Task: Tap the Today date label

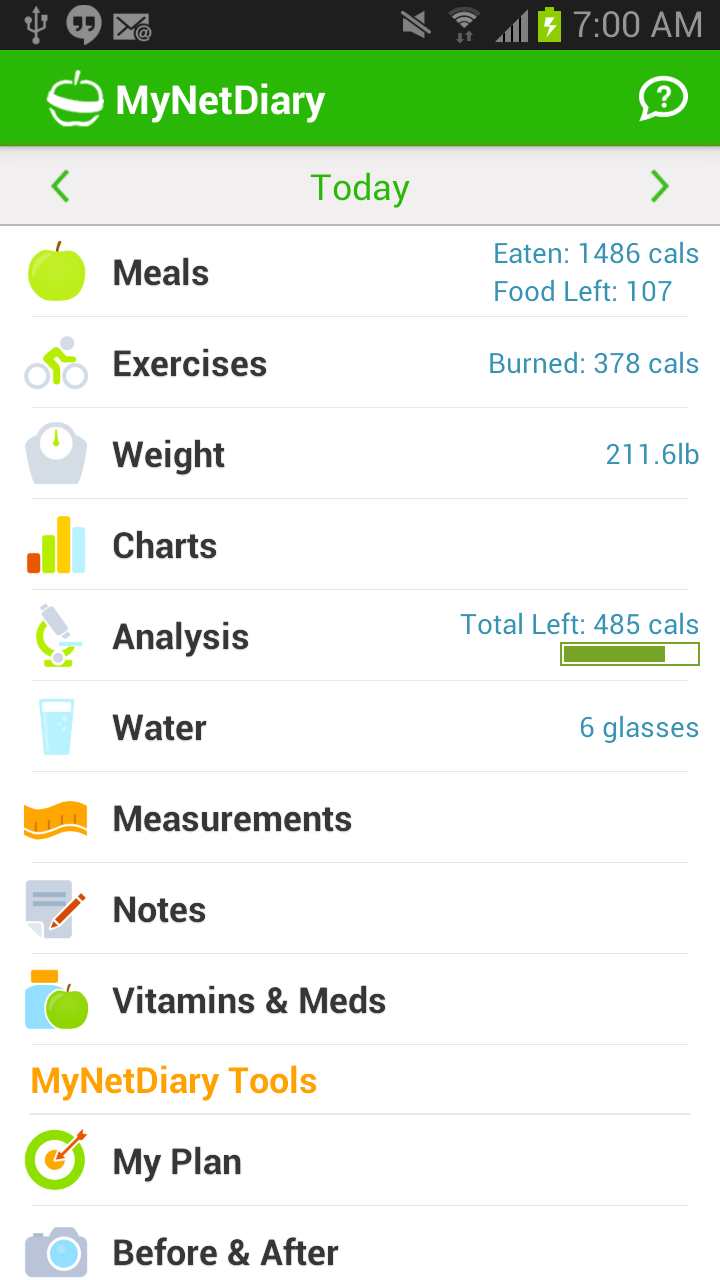Action: tap(360, 187)
